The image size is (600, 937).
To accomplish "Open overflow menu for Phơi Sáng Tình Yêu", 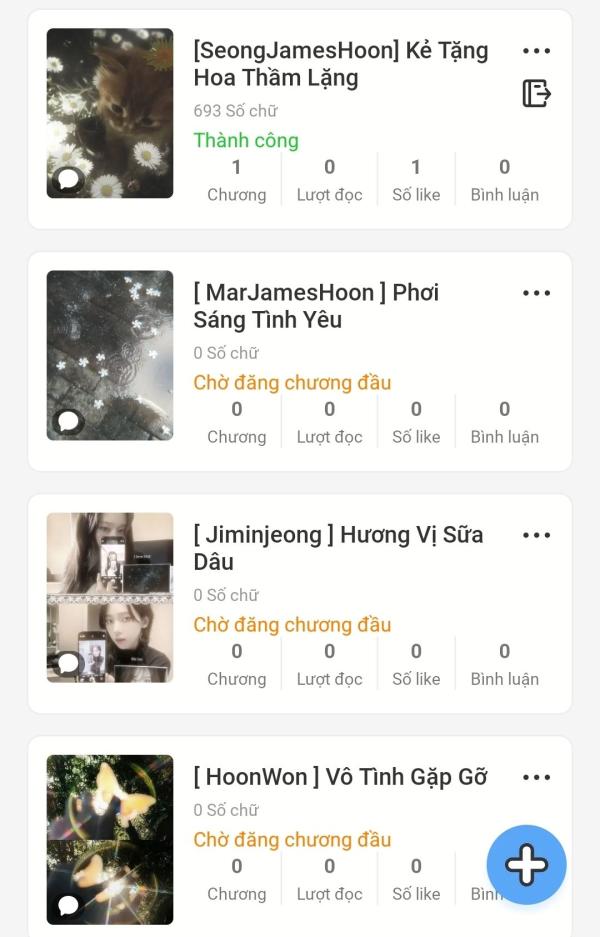I will tap(536, 293).
